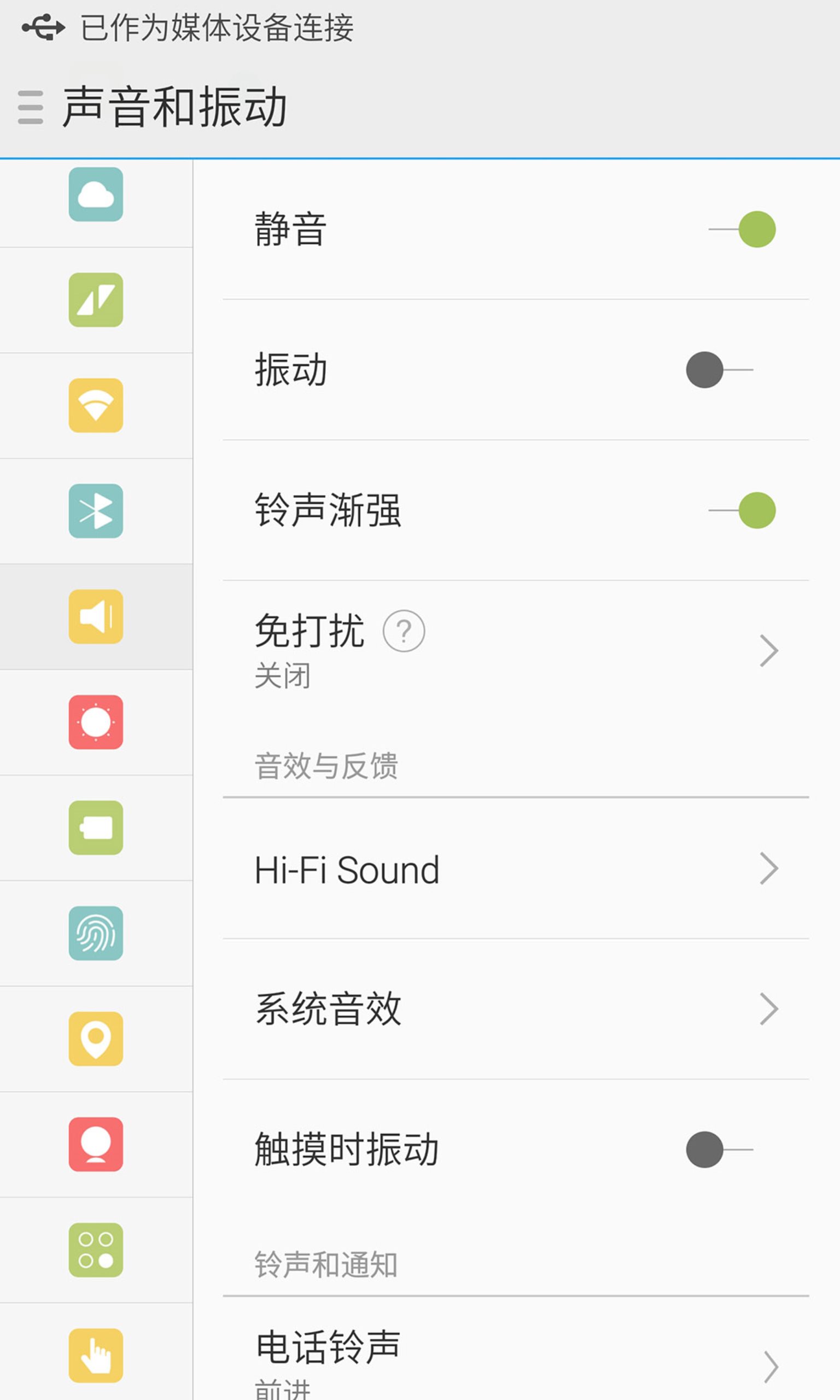Turn off the 静音 mute switch
This screenshot has width=840, height=1400.
742,229
